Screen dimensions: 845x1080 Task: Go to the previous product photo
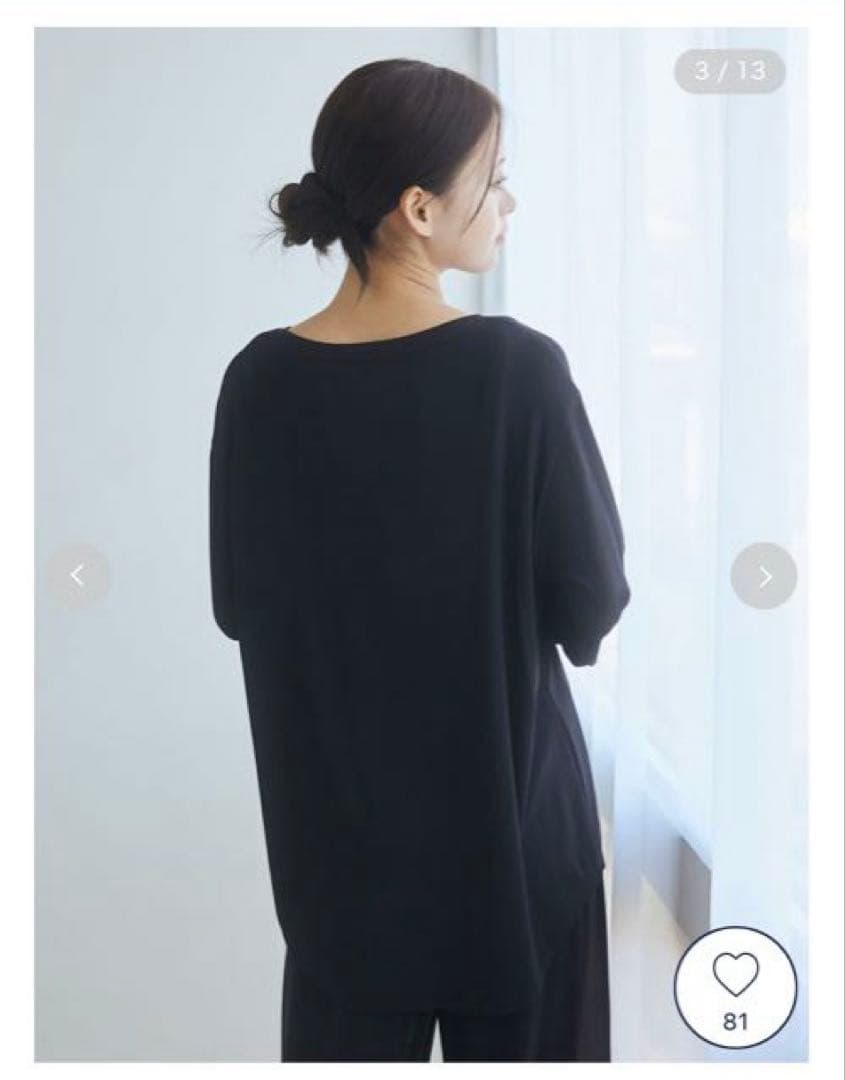coord(78,576)
